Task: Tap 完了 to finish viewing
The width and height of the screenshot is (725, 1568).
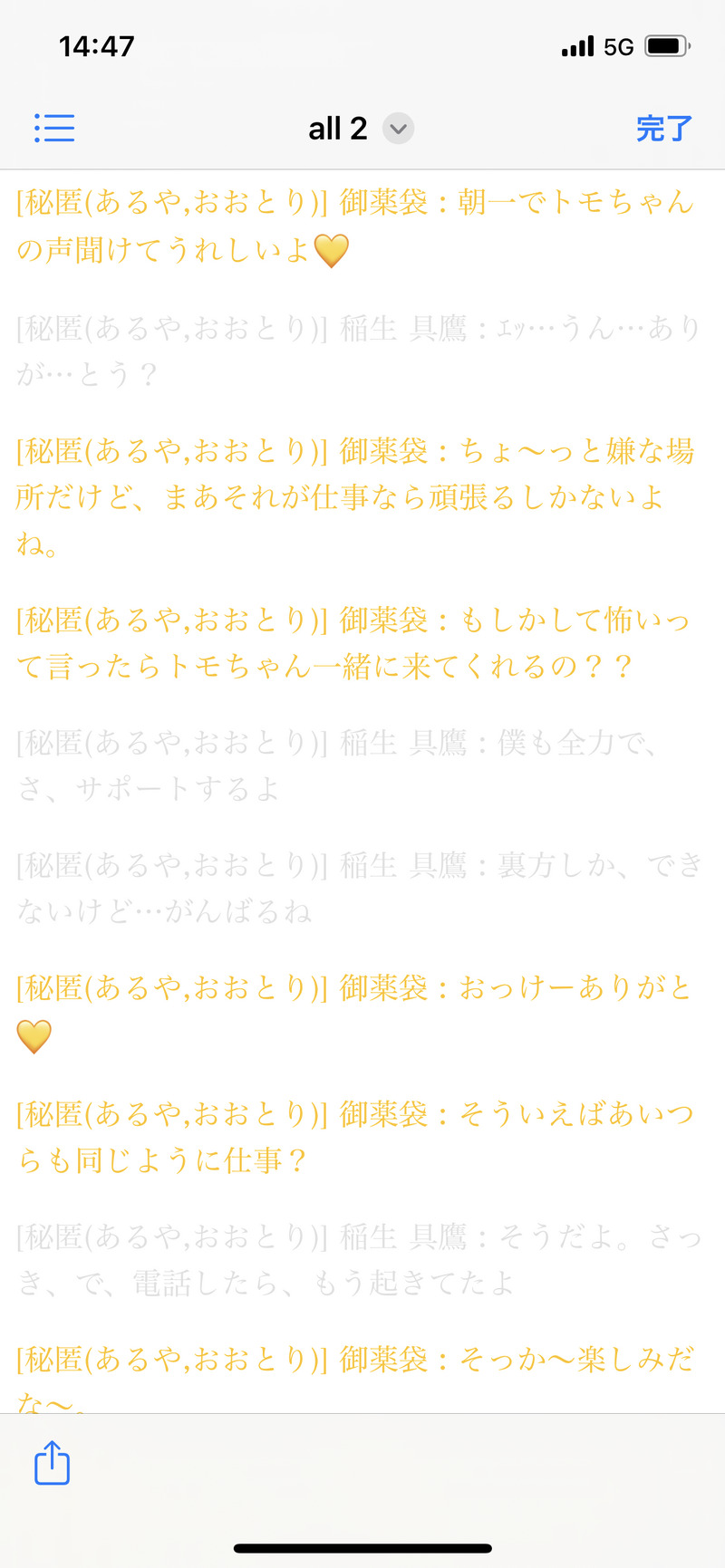Action: [x=663, y=129]
